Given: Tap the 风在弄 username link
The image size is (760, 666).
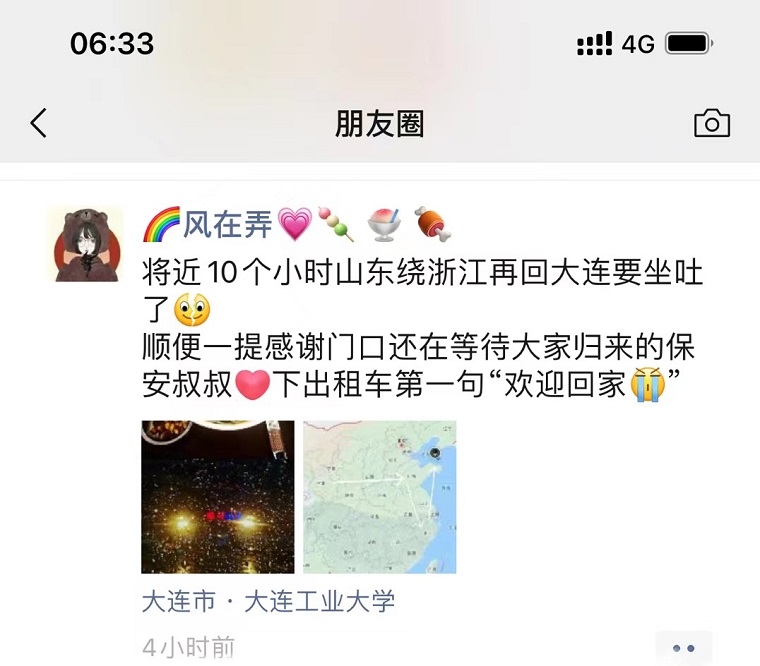Looking at the screenshot, I should point(227,225).
